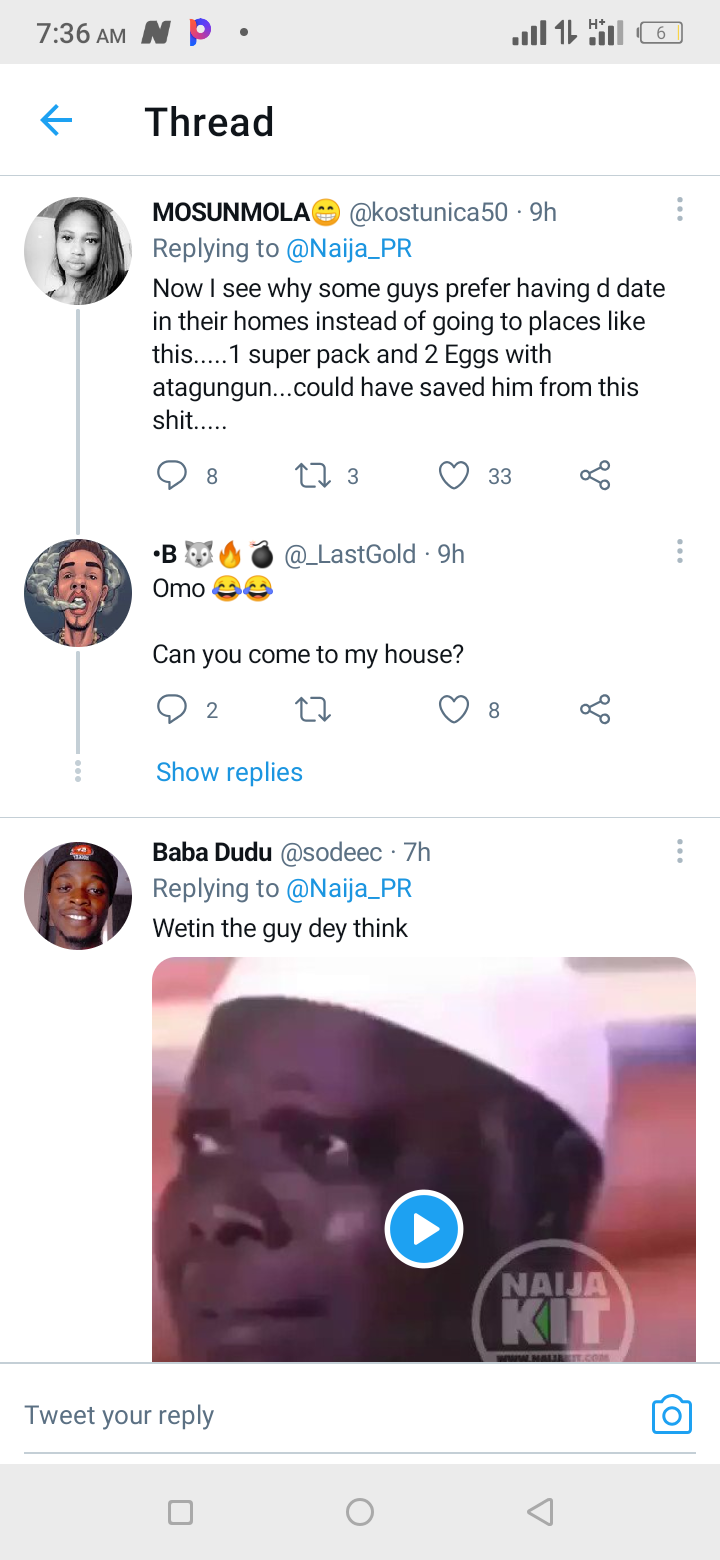The height and width of the screenshot is (1560, 720).
Task: Open overflow menu on Baba Dudu's tweet
Action: click(x=680, y=851)
